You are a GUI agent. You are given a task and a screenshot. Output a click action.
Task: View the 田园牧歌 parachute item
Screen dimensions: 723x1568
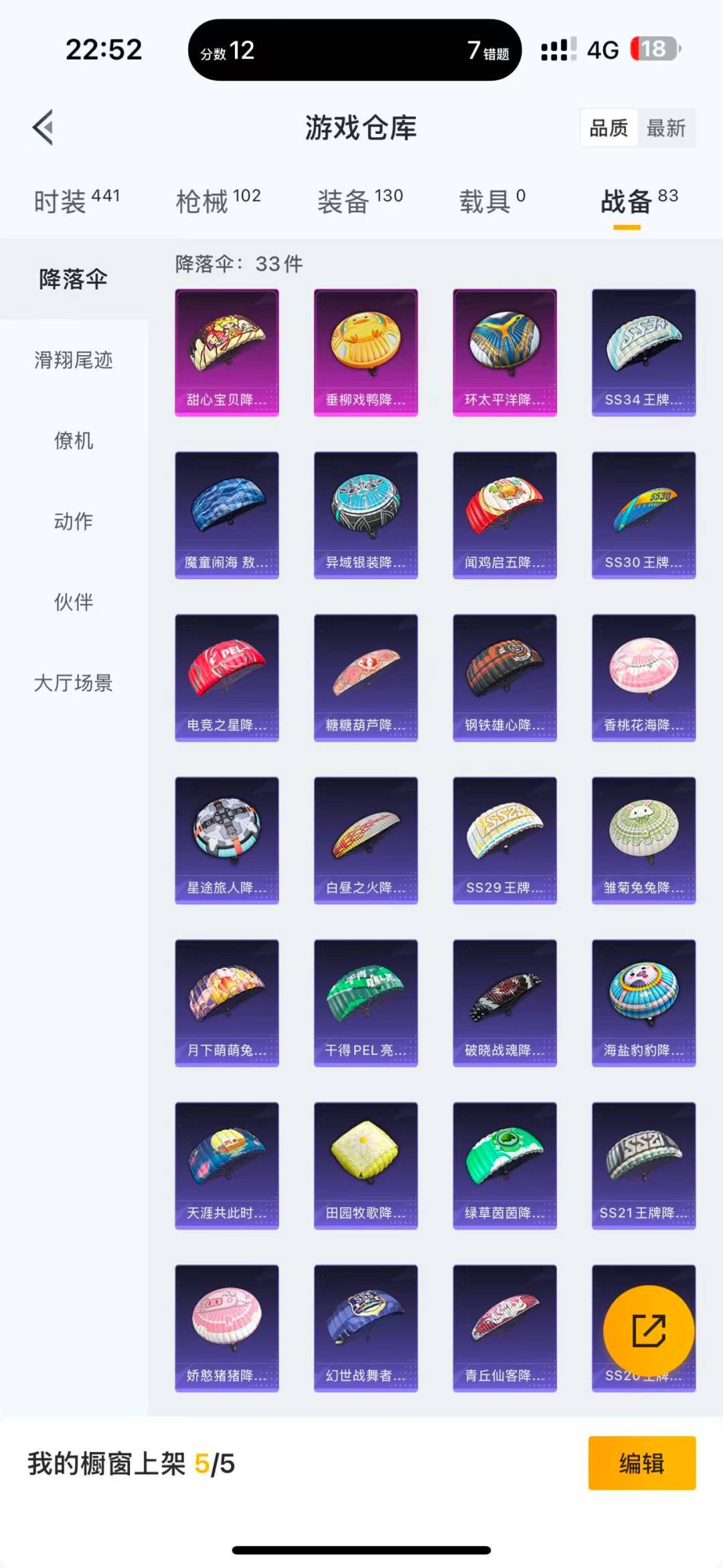click(366, 1165)
